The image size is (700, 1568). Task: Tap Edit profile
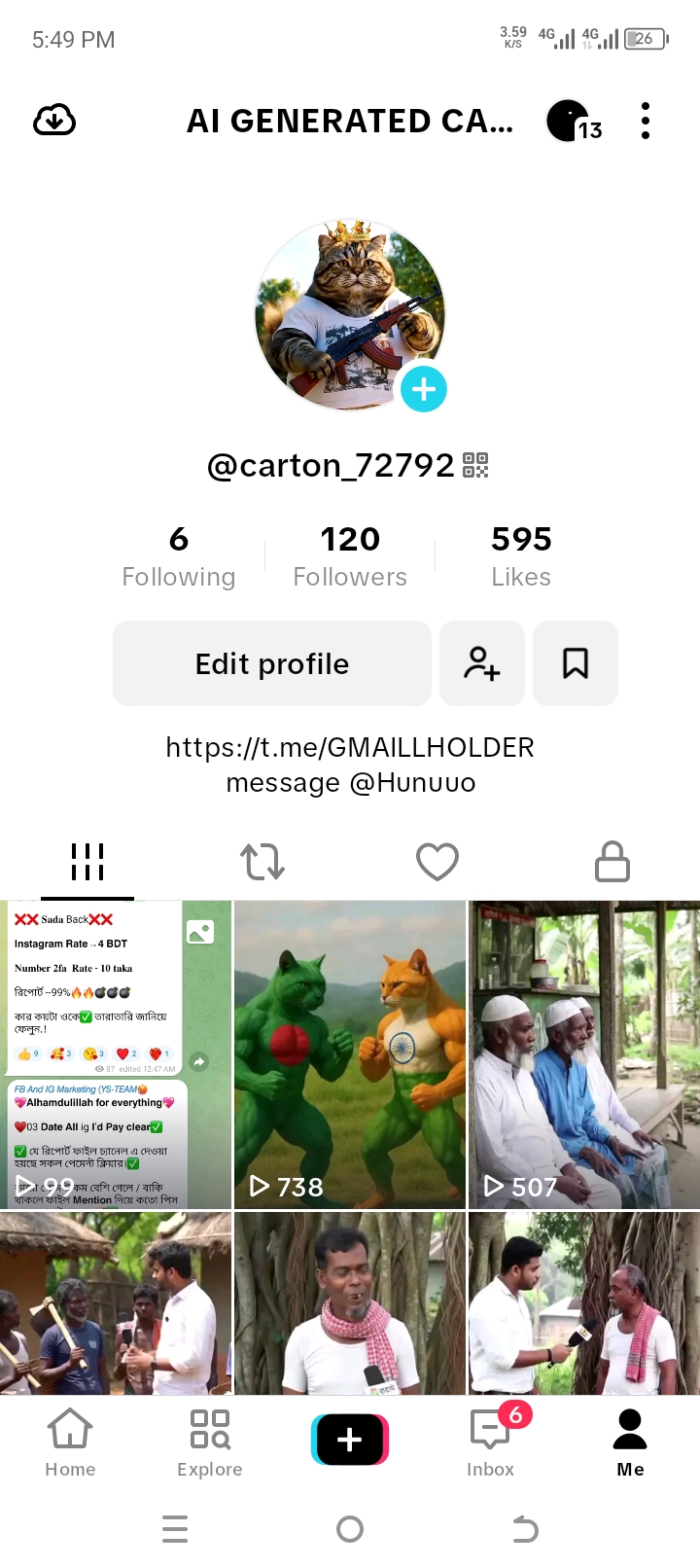[x=272, y=663]
